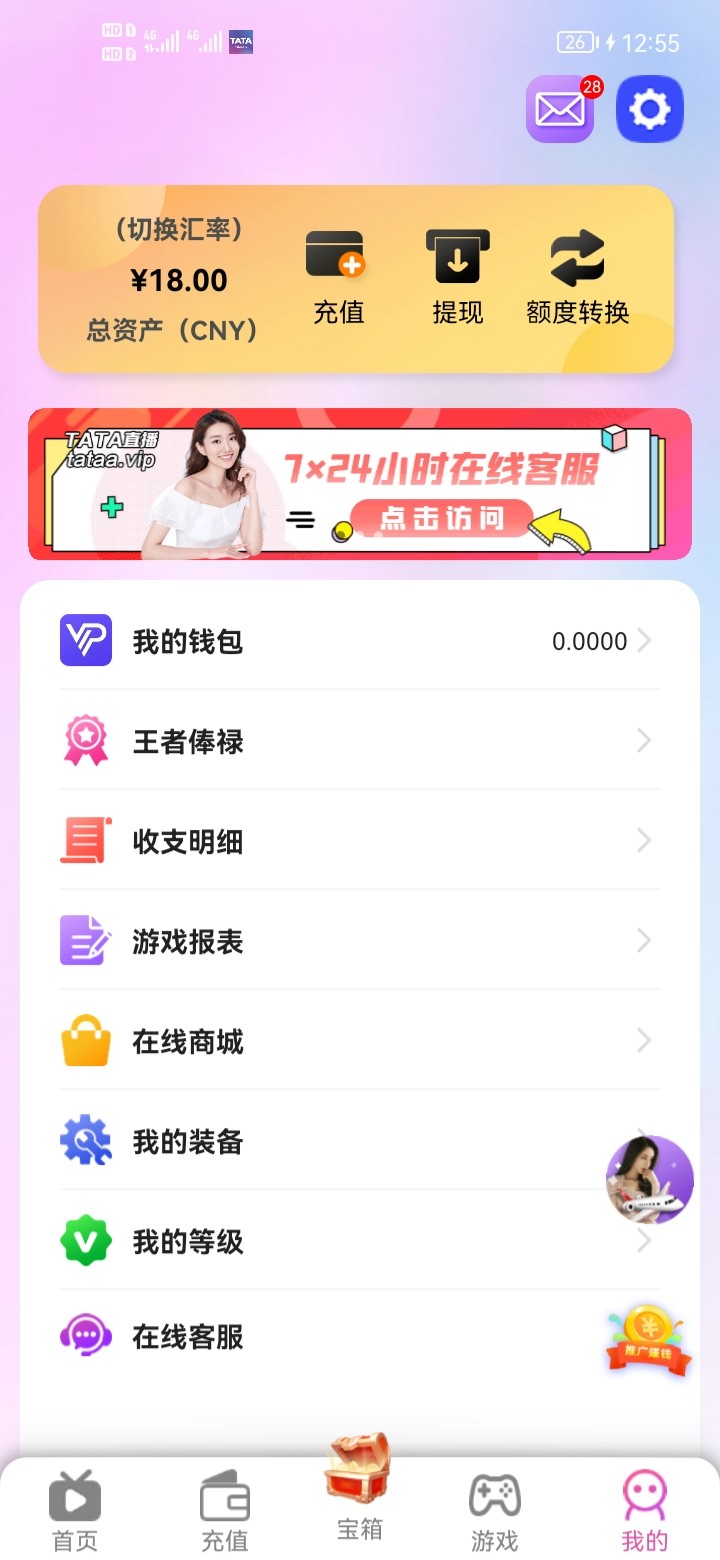Contact 在线客服 from the list

[x=330, y=1337]
